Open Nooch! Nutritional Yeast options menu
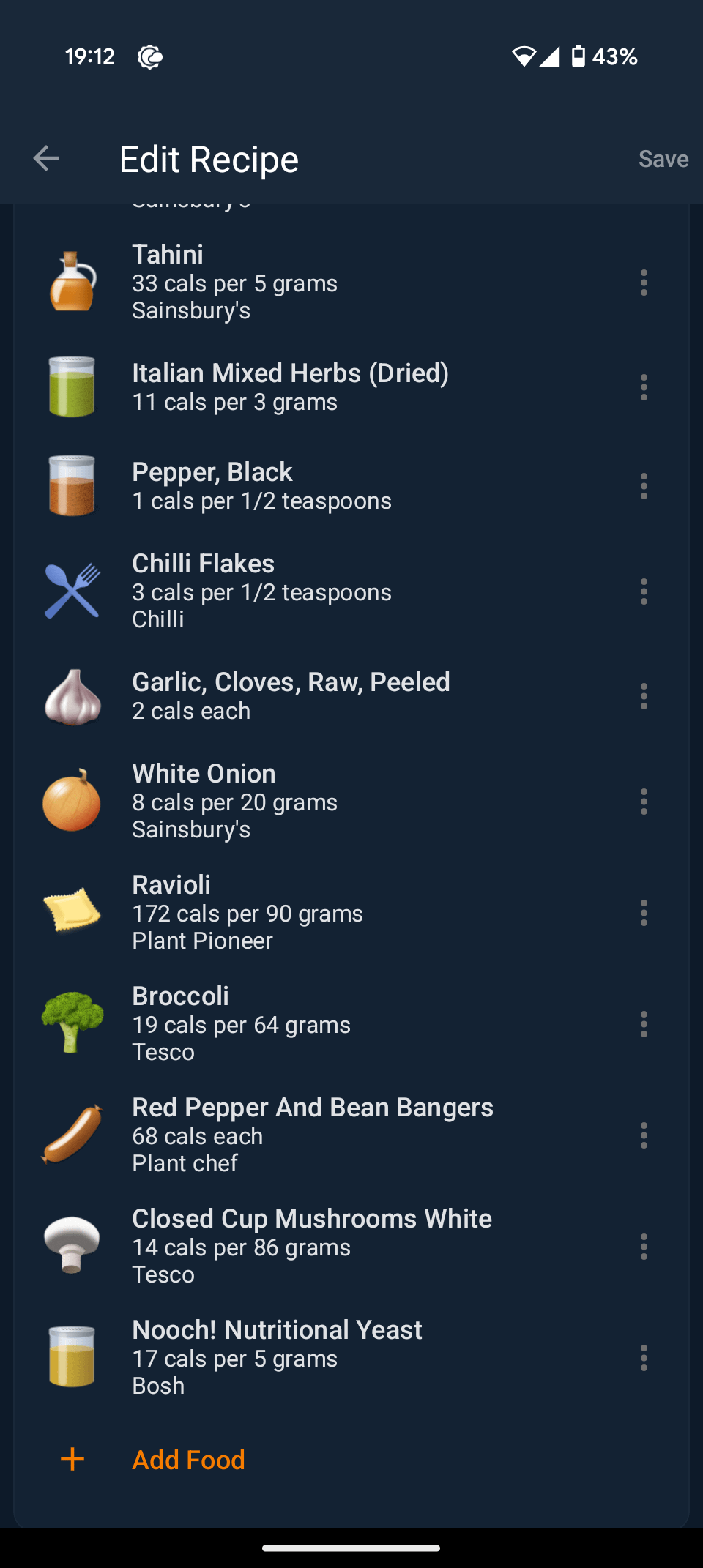The image size is (703, 1568). pyautogui.click(x=644, y=1358)
